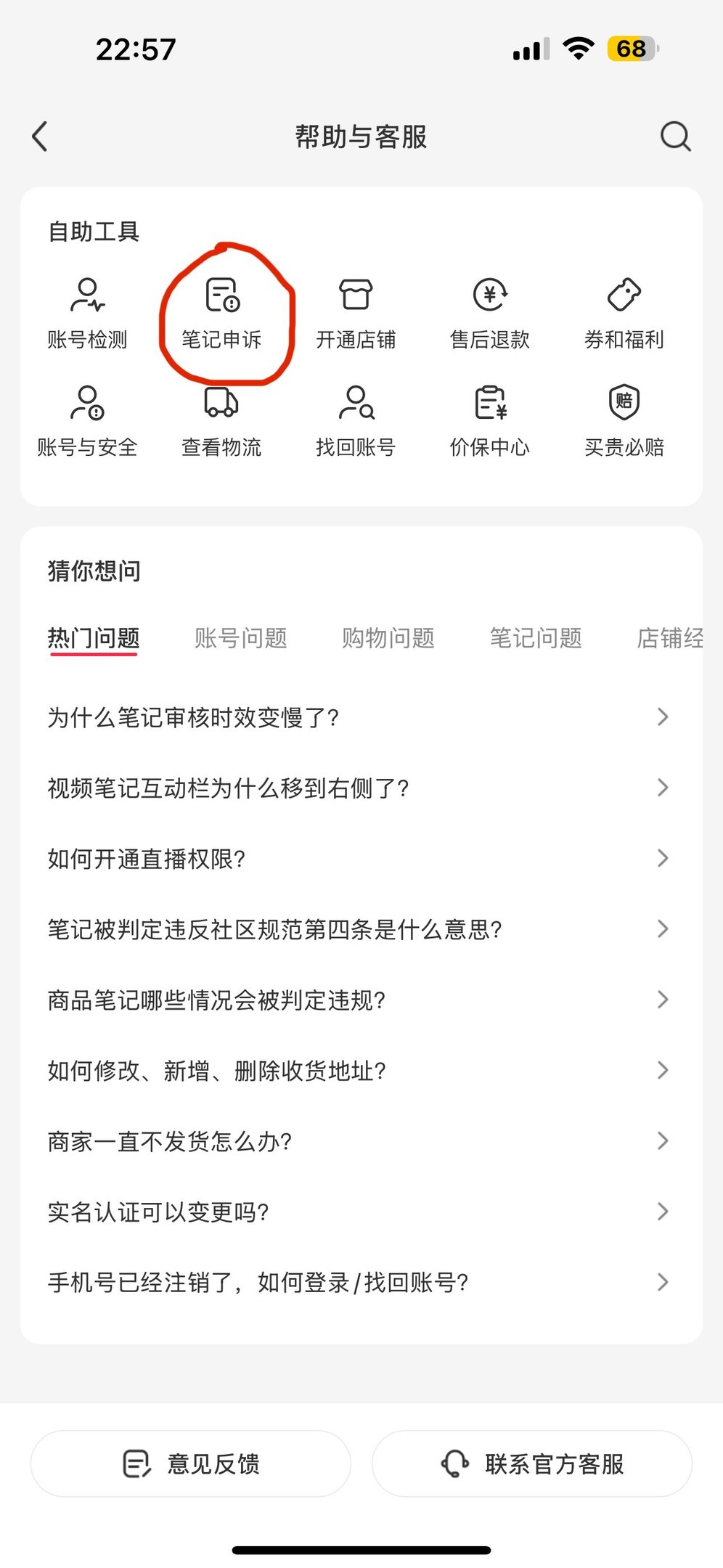The width and height of the screenshot is (723, 1568).
Task: Open 笔记申诉 tool
Action: (x=222, y=314)
